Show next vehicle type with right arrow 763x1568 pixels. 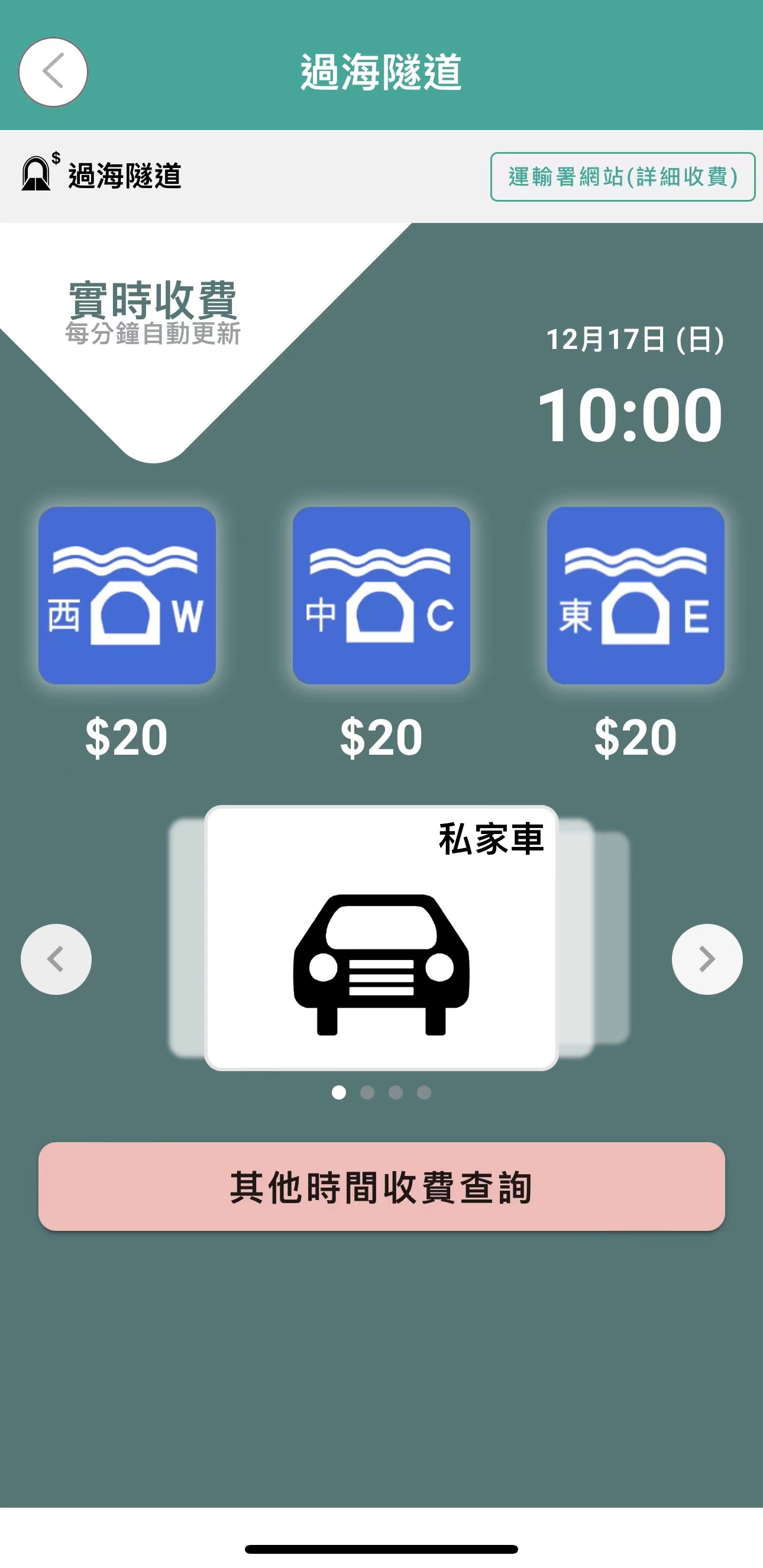tap(706, 959)
